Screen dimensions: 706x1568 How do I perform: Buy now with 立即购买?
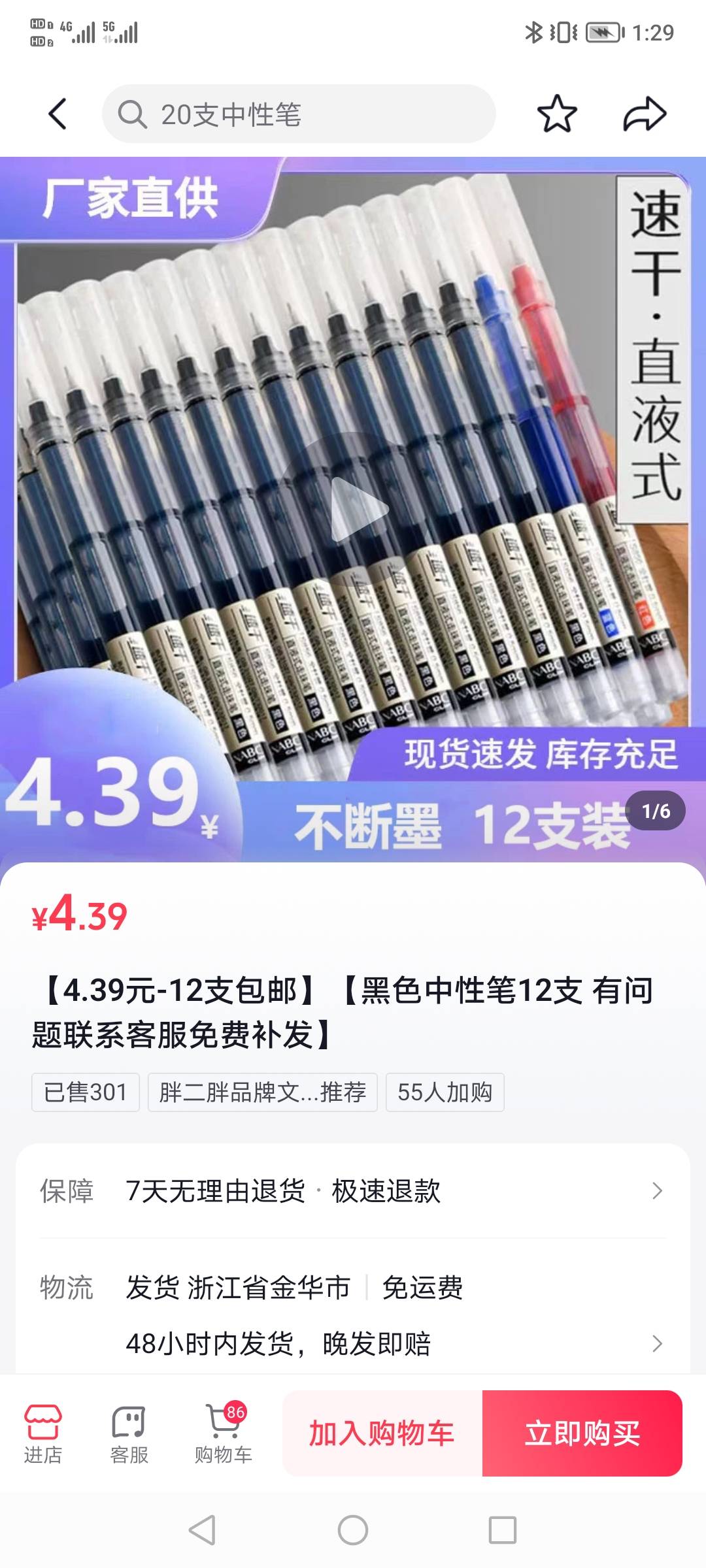pyautogui.click(x=582, y=1433)
